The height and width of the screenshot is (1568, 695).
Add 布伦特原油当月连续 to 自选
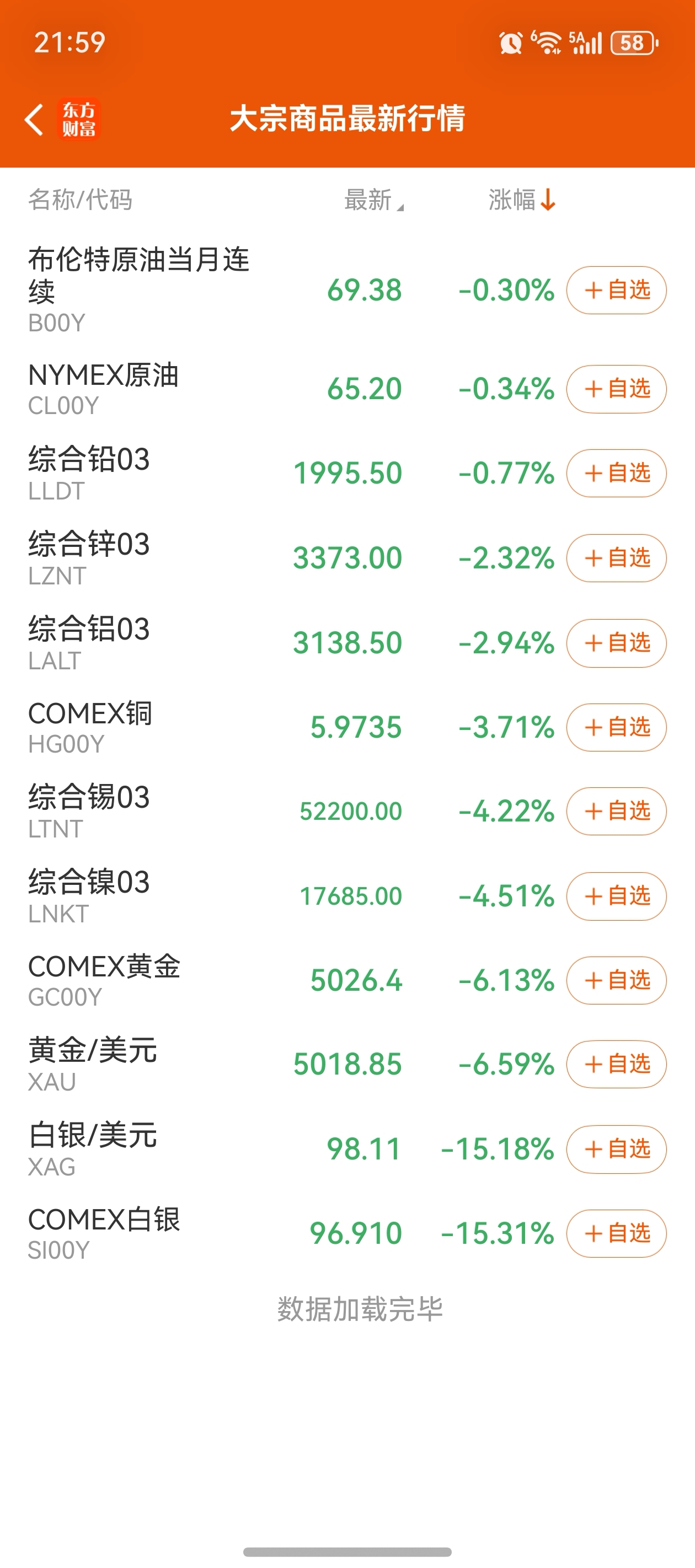[x=617, y=291]
